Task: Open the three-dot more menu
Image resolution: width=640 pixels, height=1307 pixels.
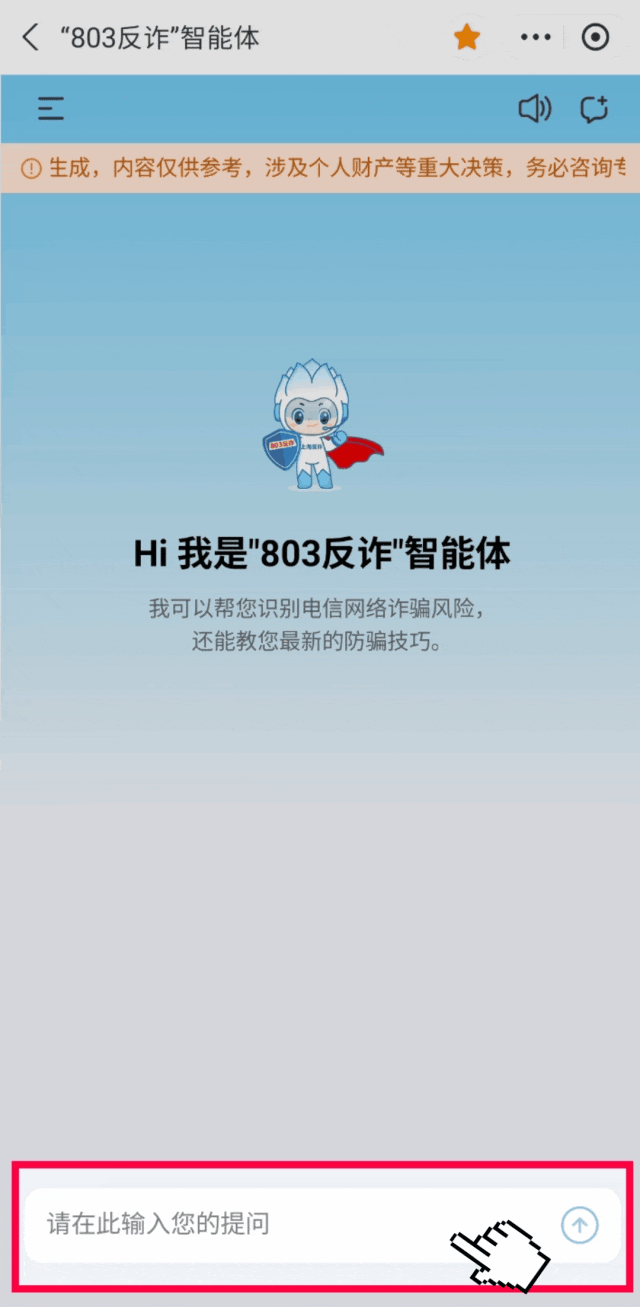Action: [535, 38]
